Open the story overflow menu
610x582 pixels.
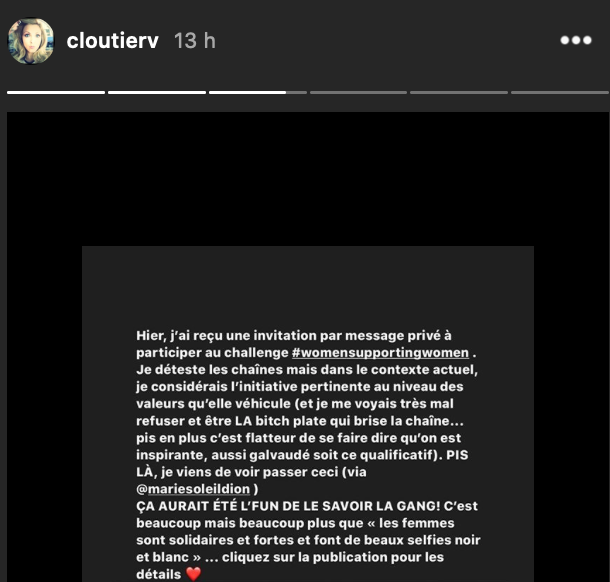575,41
